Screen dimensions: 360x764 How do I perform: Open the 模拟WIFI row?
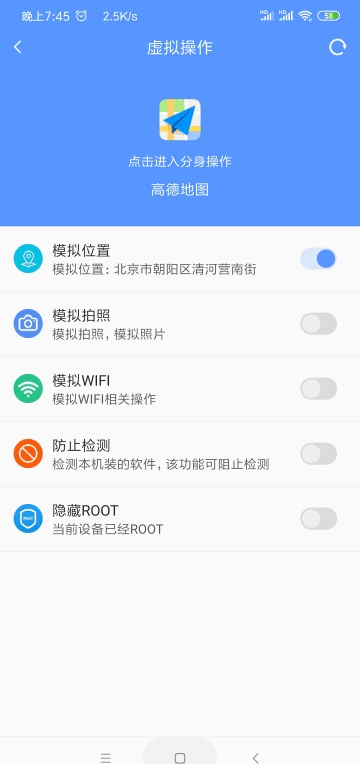tap(180, 389)
